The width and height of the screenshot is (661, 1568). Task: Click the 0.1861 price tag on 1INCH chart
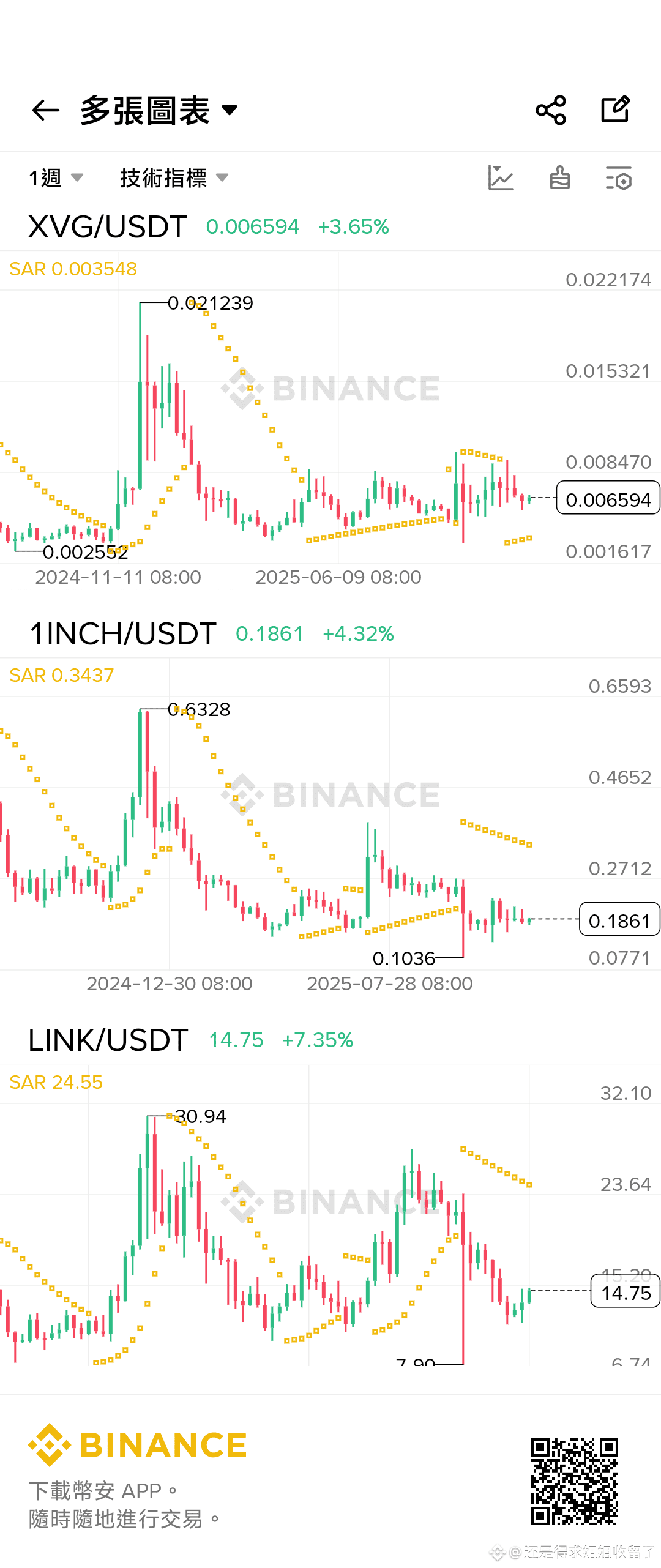click(x=619, y=920)
